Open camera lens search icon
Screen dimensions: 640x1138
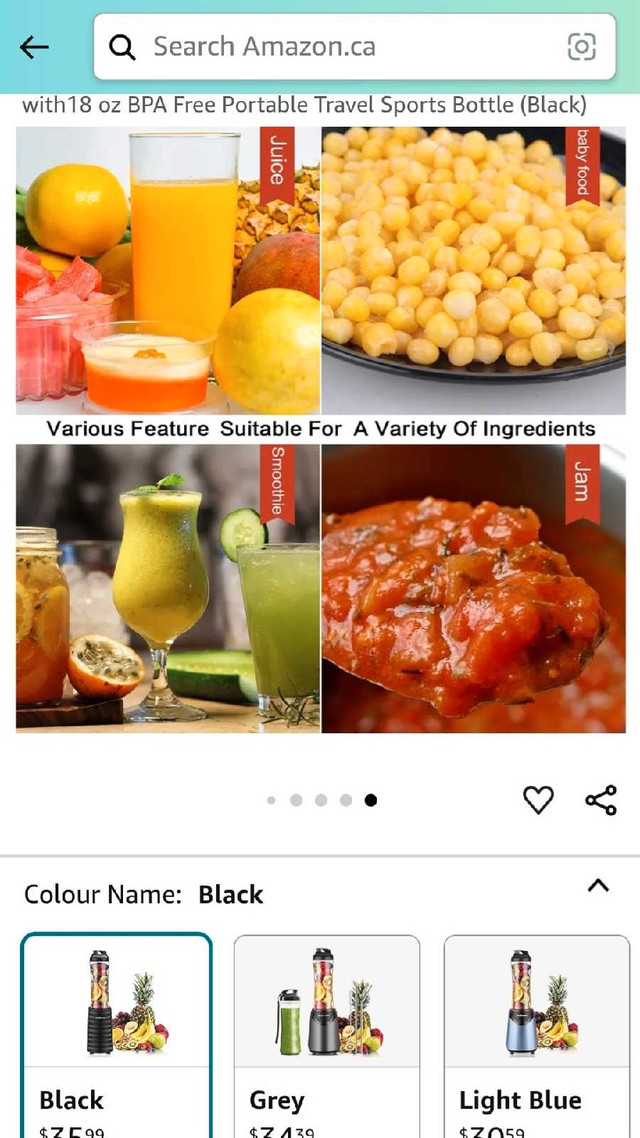581,47
